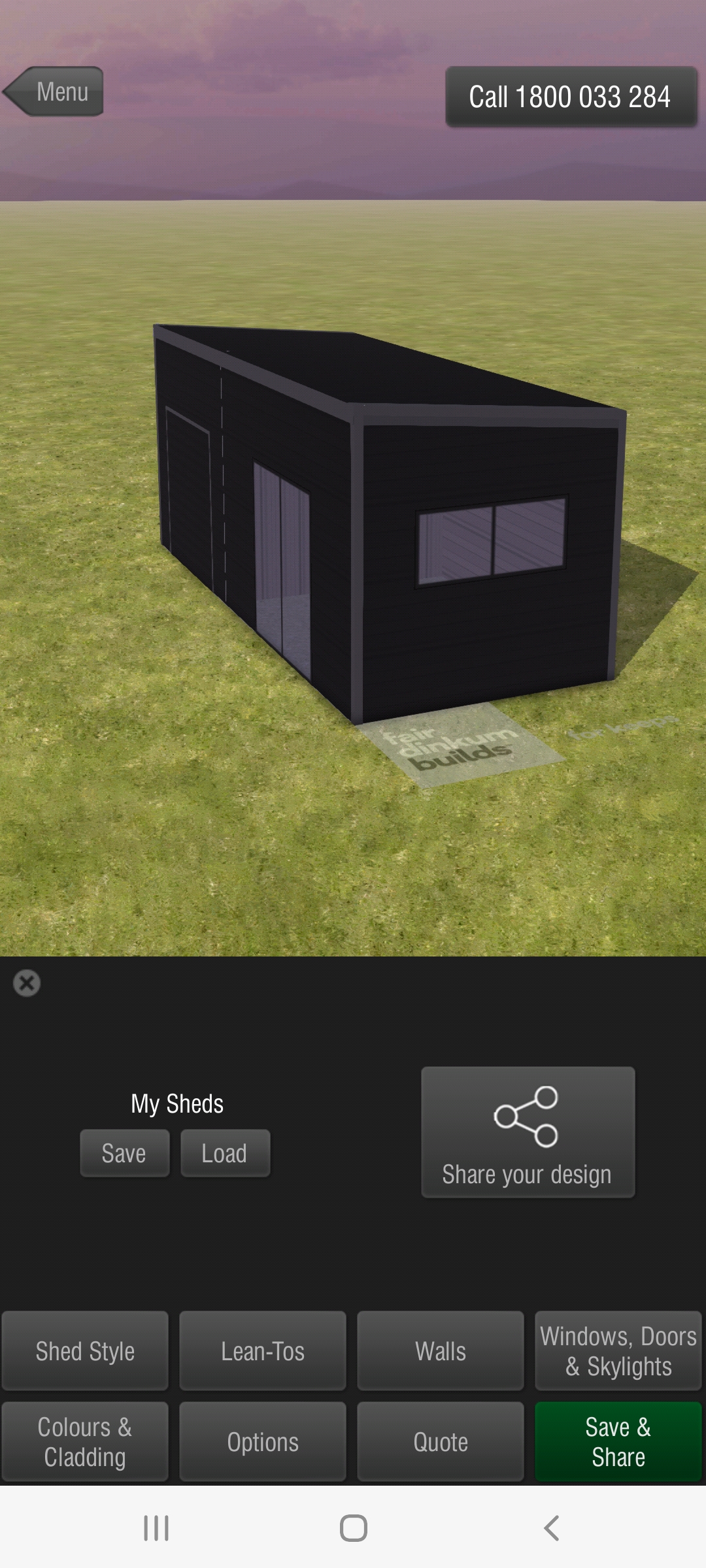Tap the system back button
The width and height of the screenshot is (706, 1568).
click(x=551, y=1528)
